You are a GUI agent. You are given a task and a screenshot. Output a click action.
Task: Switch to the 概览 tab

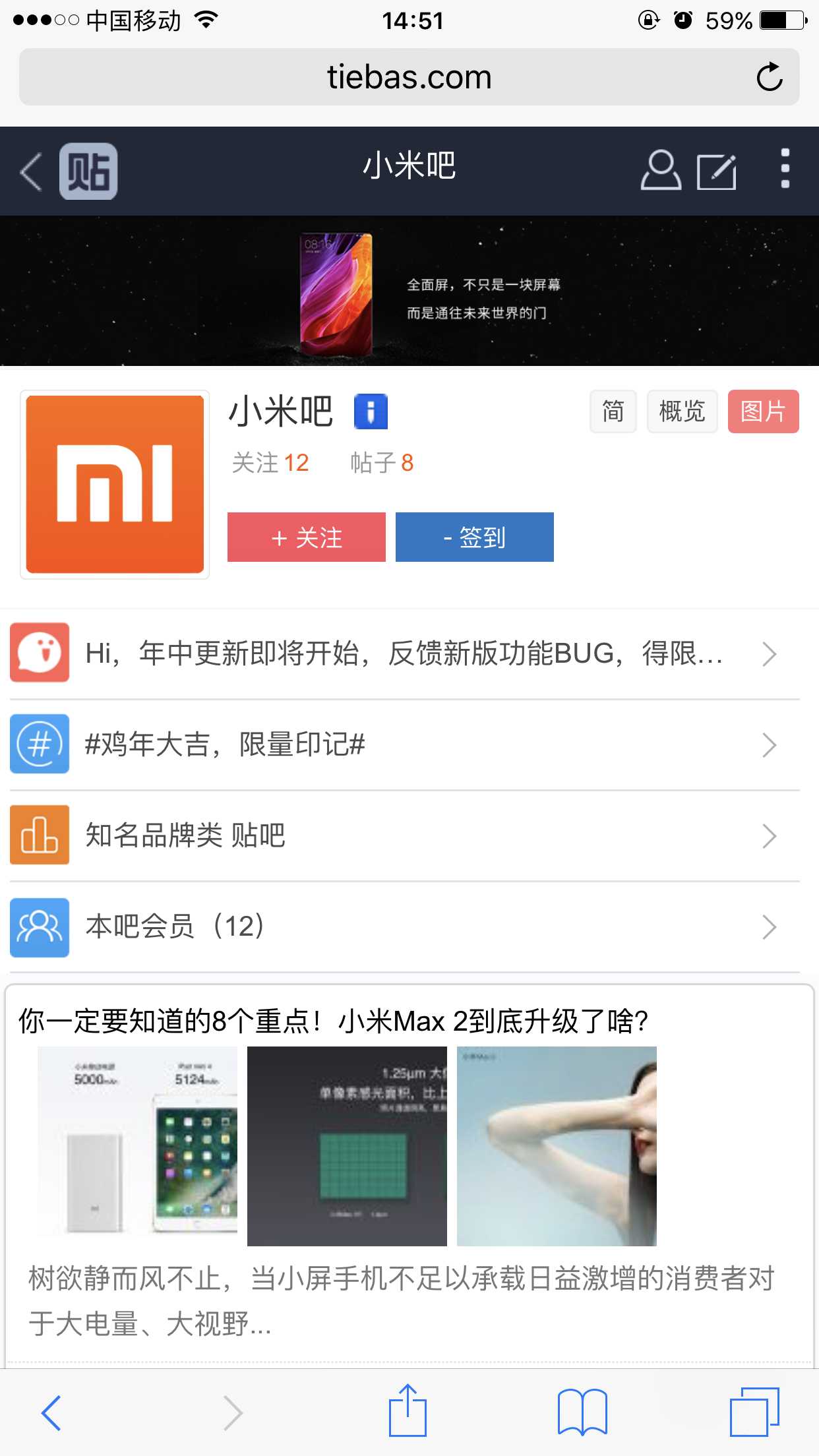[x=682, y=411]
